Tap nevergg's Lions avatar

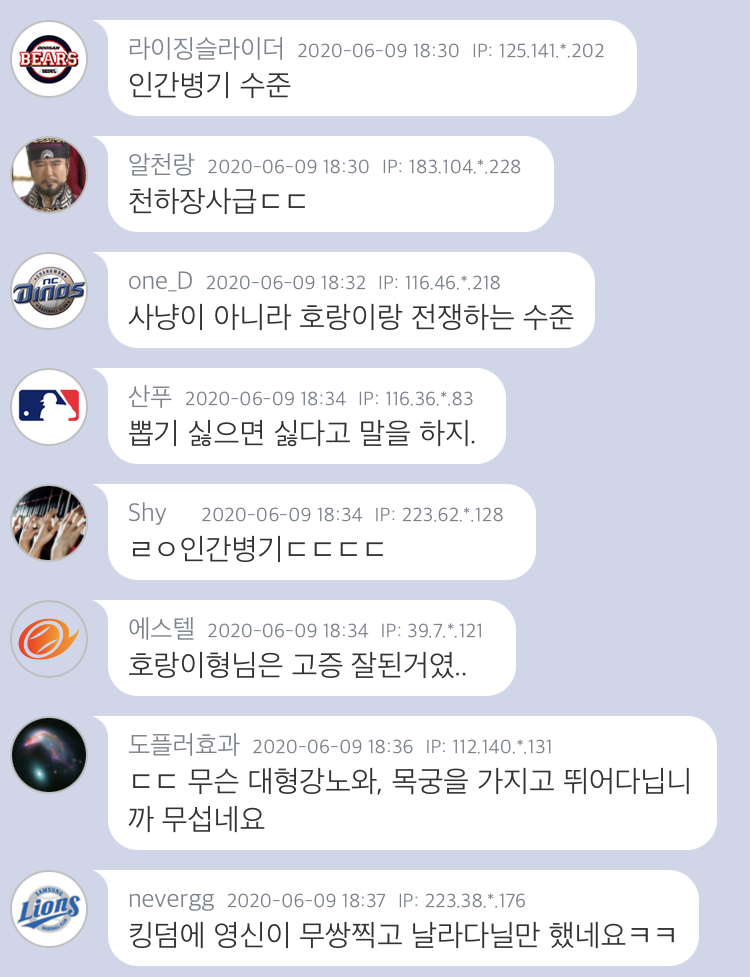pos(49,909)
